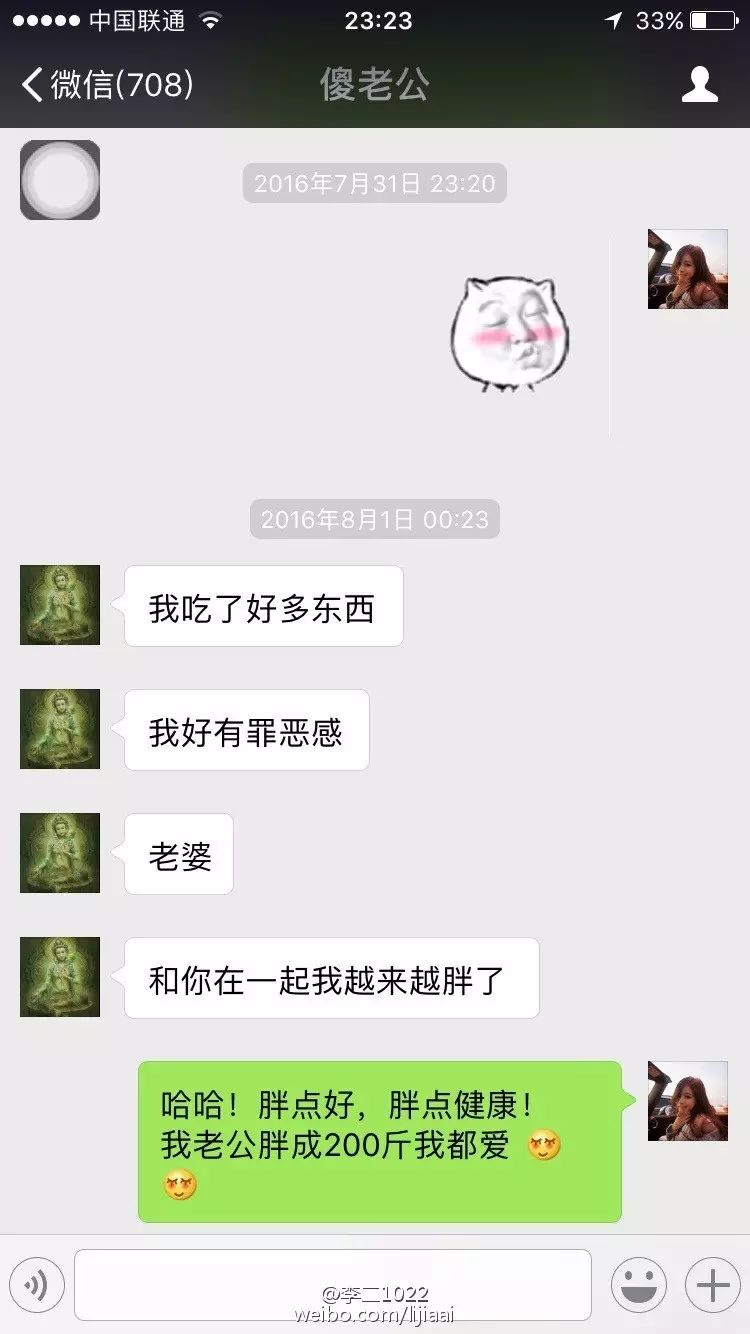Open chat details via the person icon
The height and width of the screenshot is (1334, 750).
(x=699, y=85)
